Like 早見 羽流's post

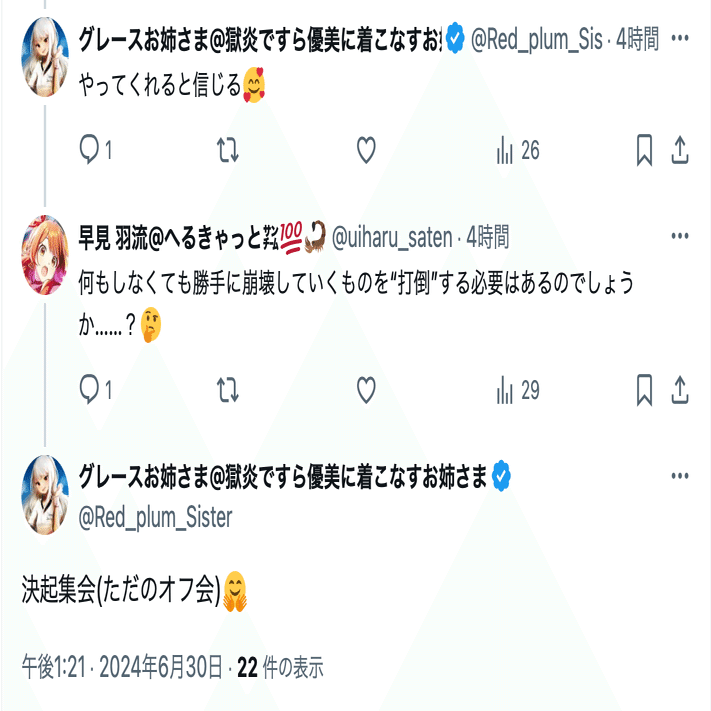pyautogui.click(x=366, y=389)
